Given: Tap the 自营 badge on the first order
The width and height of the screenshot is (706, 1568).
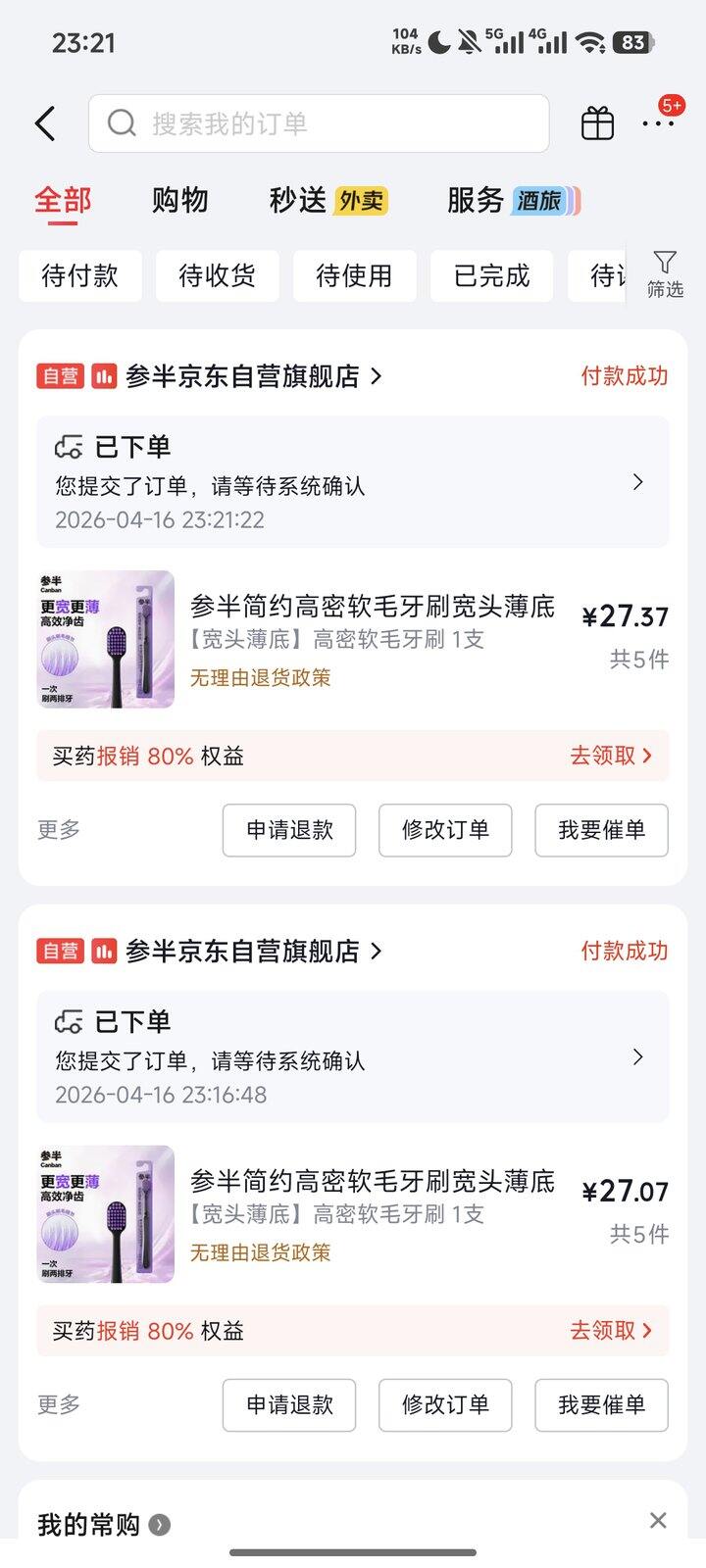Looking at the screenshot, I should [60, 375].
